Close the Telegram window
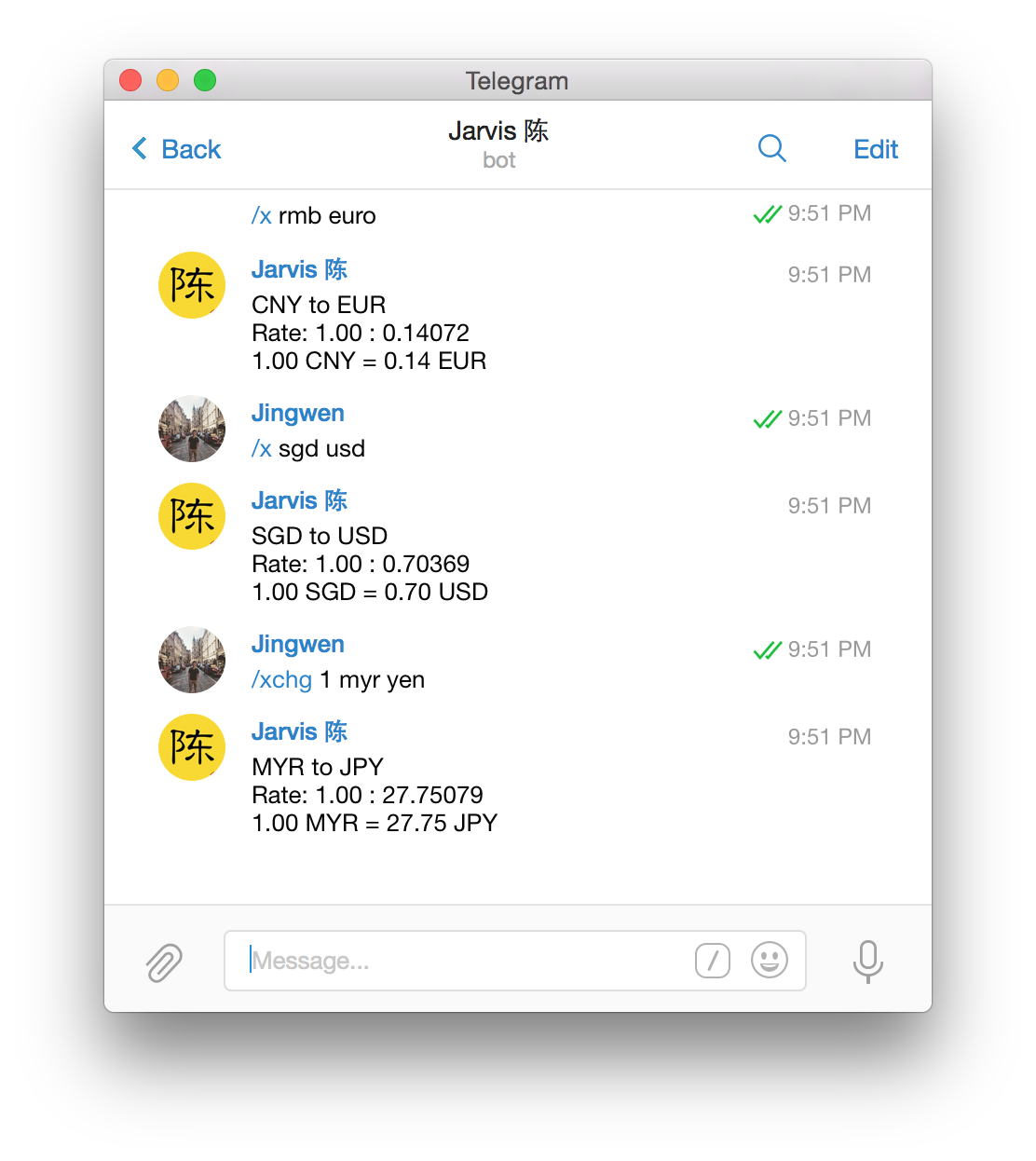Image resolution: width=1036 pixels, height=1161 pixels. [x=130, y=81]
